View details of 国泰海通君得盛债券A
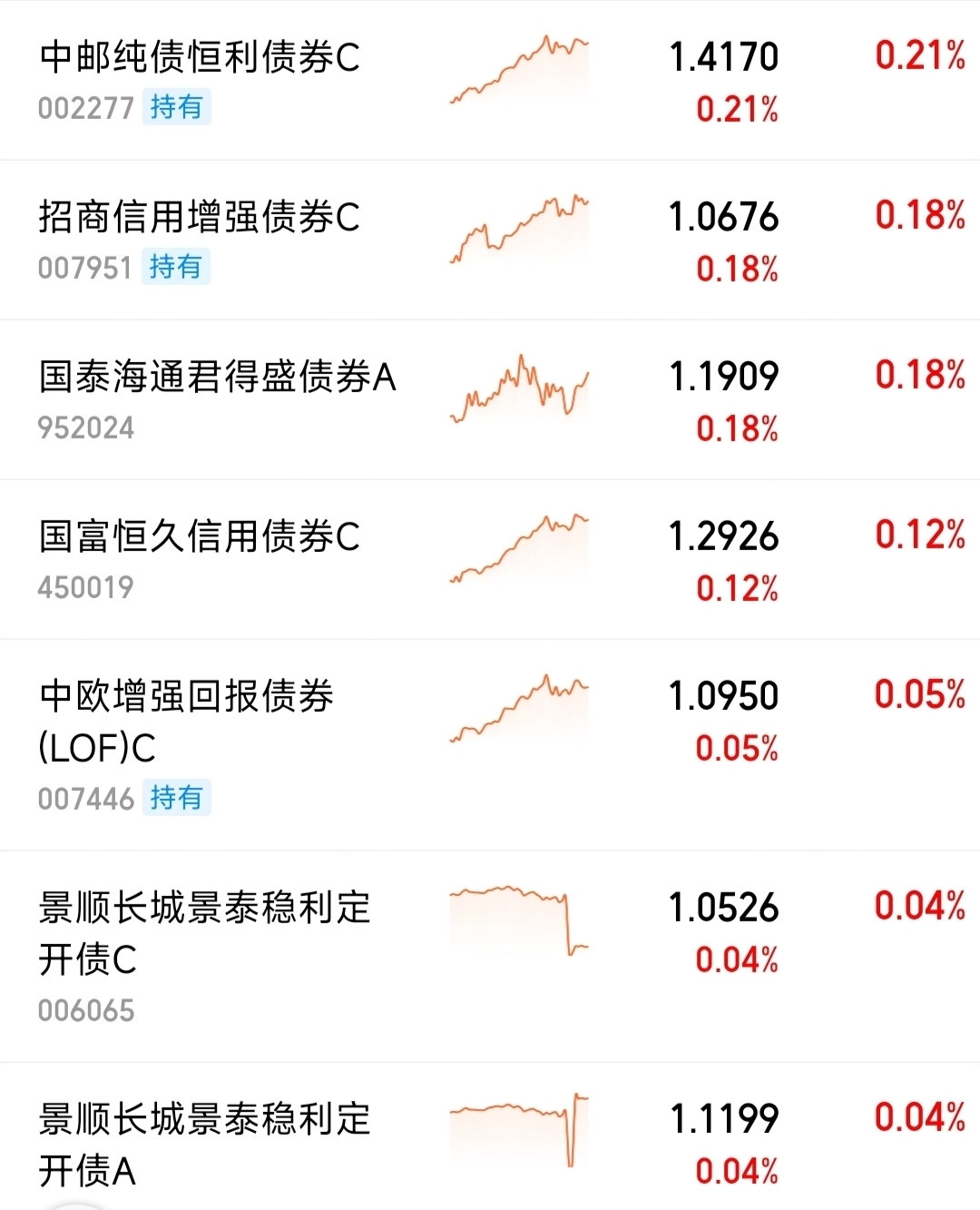980x1210 pixels. (x=218, y=378)
